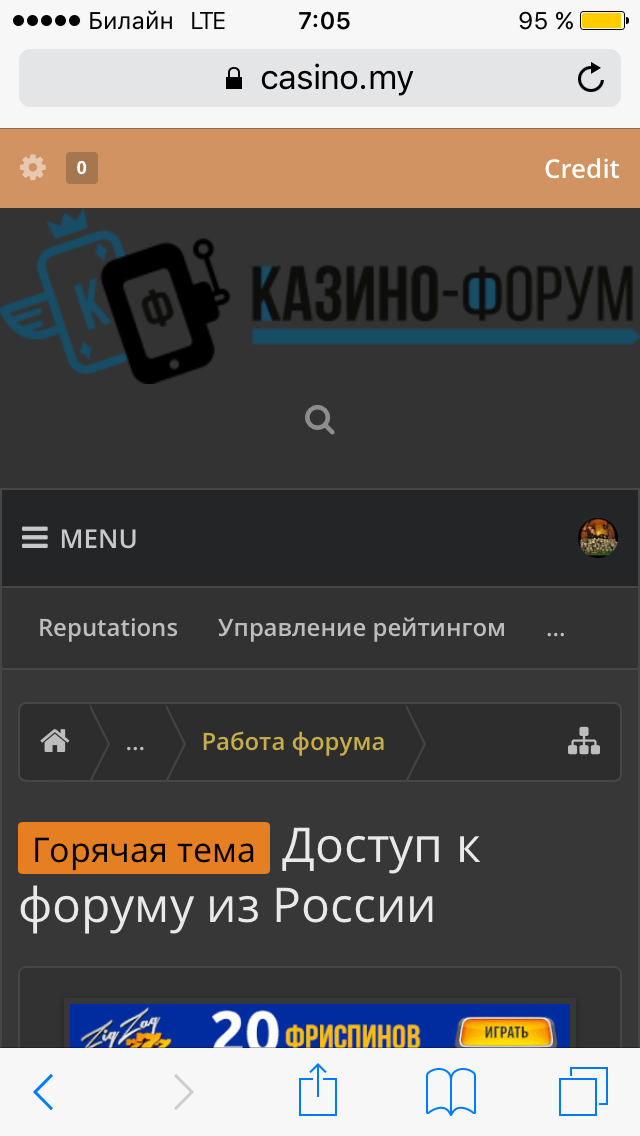Tap the Горячая тема label
The image size is (640, 1136).
click(x=144, y=848)
